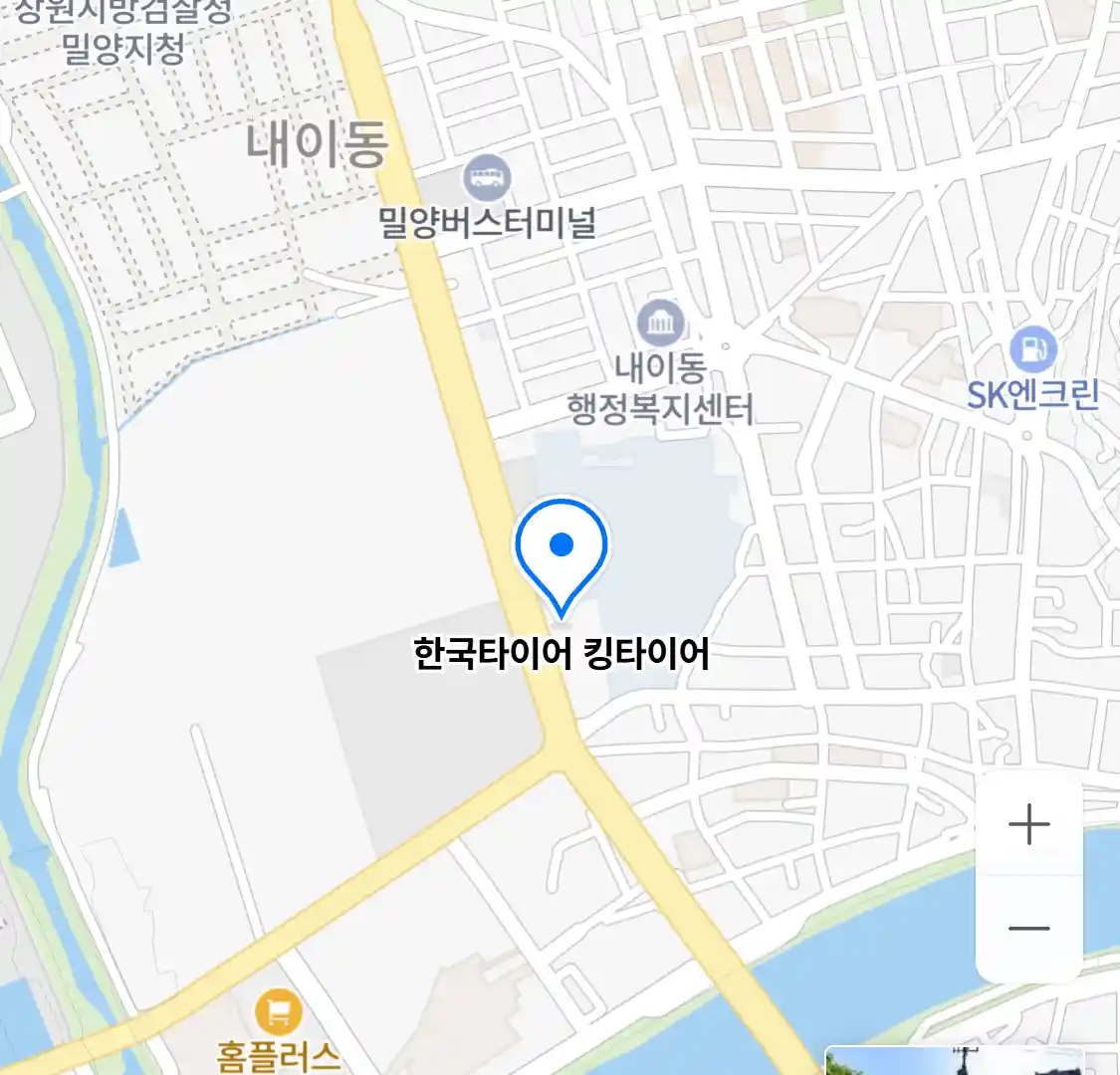Image resolution: width=1120 pixels, height=1075 pixels.
Task: Zoom out of the map
Action: click(x=1029, y=929)
